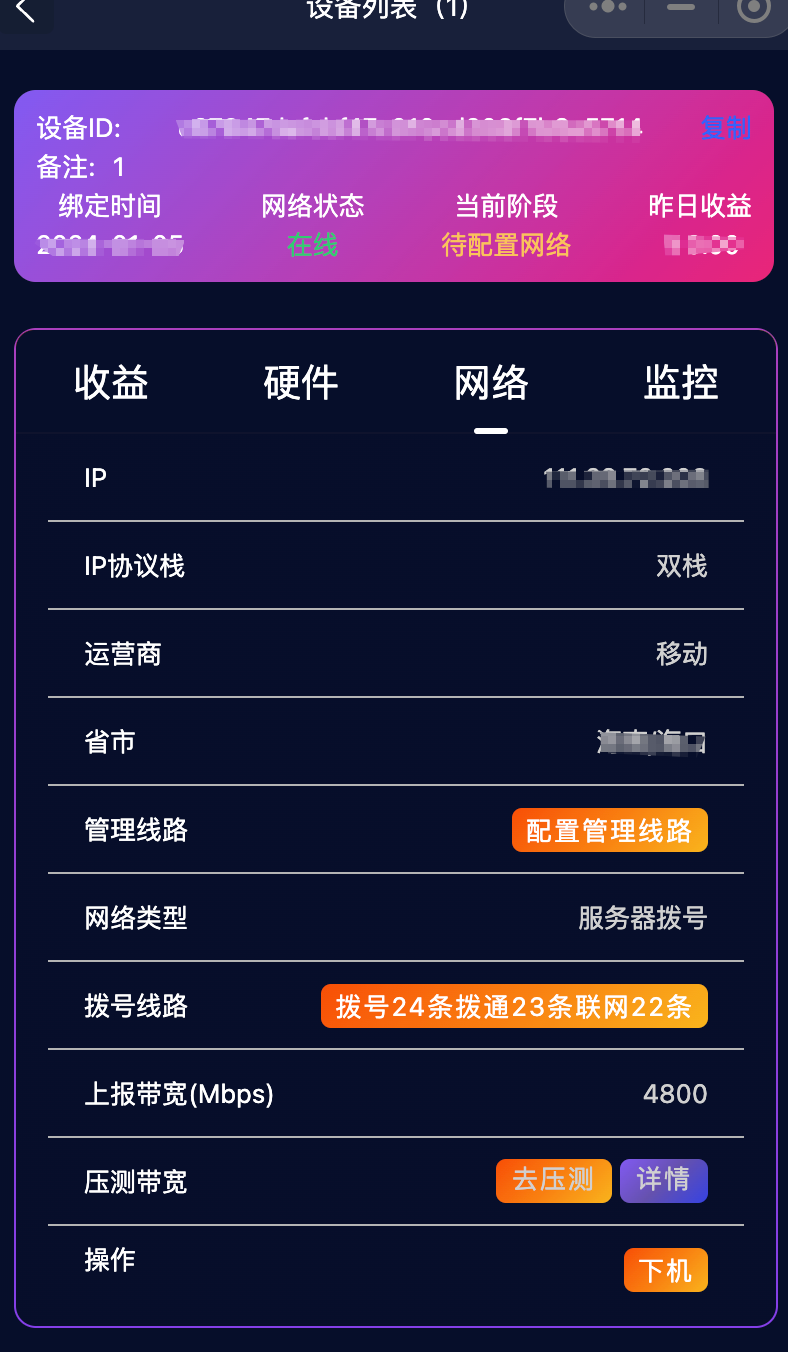Switch to the 收益 tab

[111, 383]
